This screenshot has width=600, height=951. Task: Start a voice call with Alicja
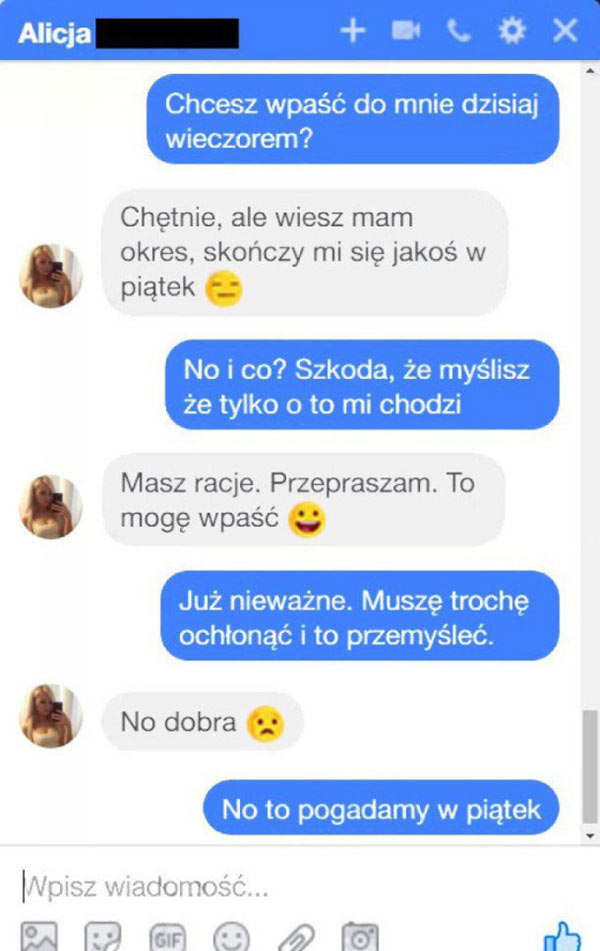459,31
